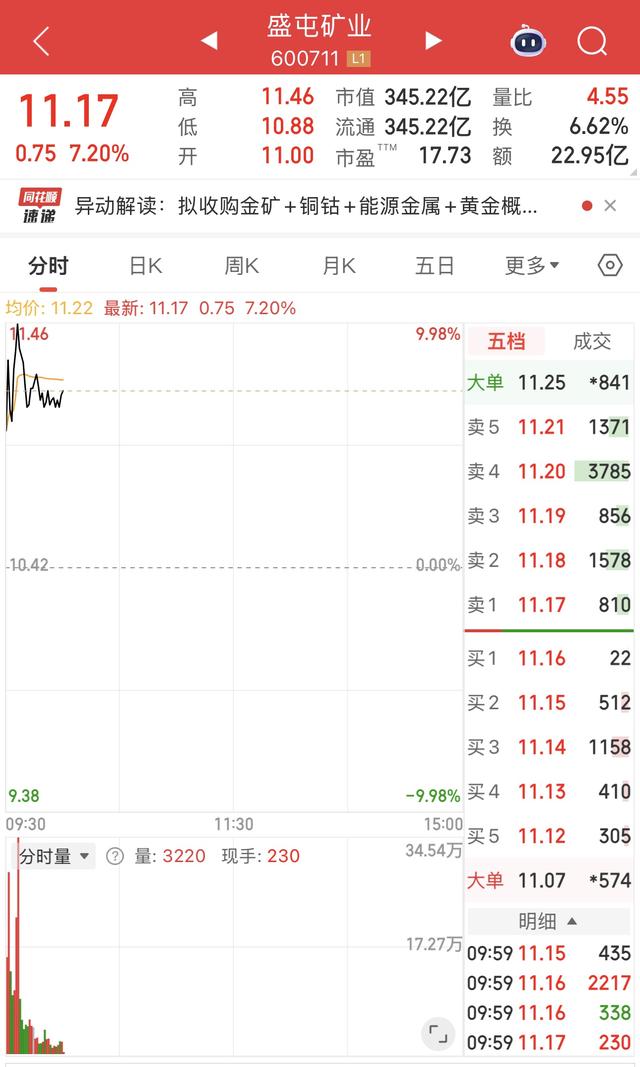Viewport: 640px width, 1067px height.
Task: Open the robot AI assistant
Action: 528,41
